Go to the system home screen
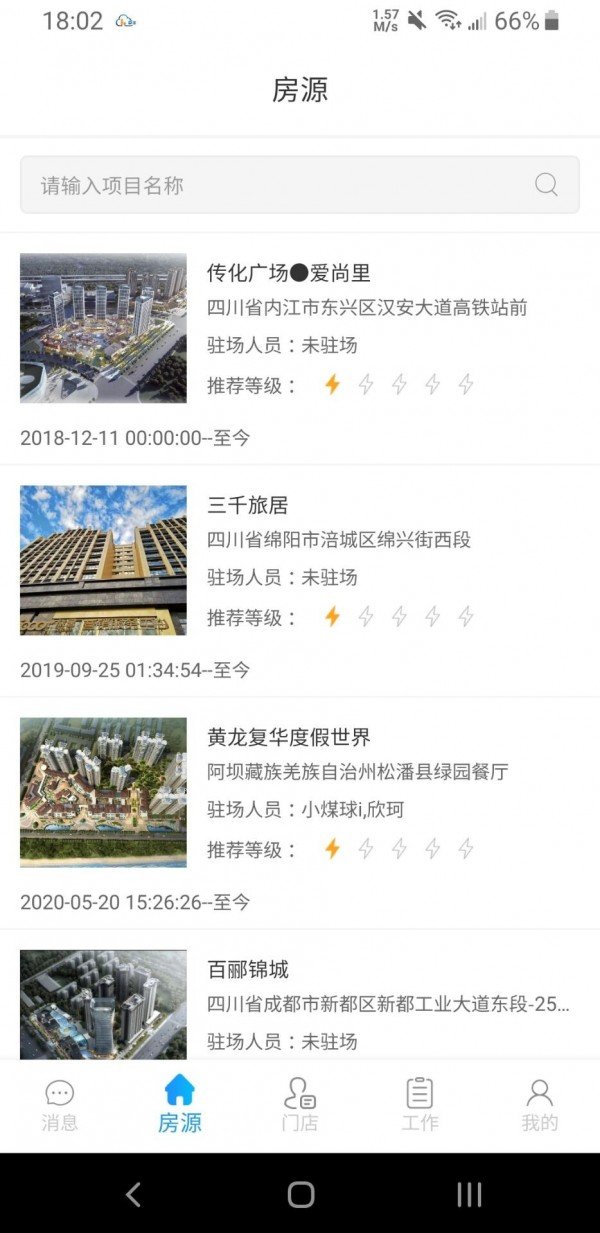The width and height of the screenshot is (600, 1233). tap(301, 1194)
